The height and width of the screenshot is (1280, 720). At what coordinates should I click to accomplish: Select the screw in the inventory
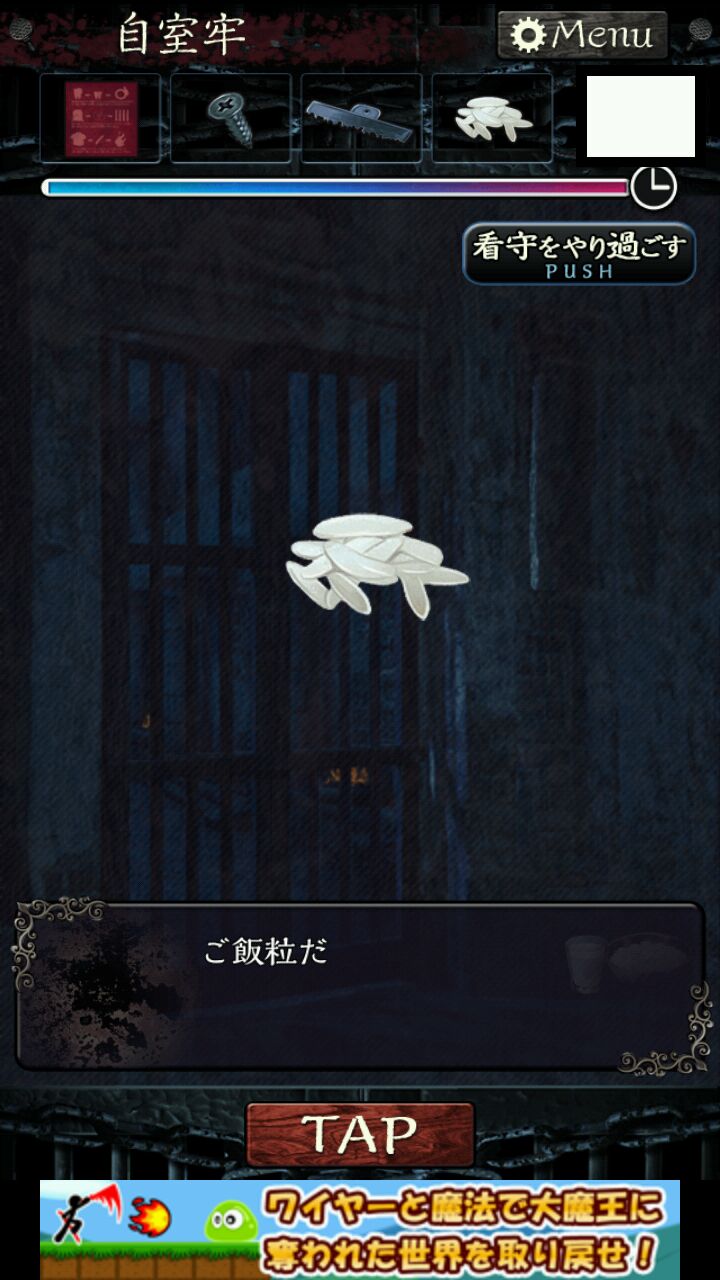pyautogui.click(x=231, y=118)
